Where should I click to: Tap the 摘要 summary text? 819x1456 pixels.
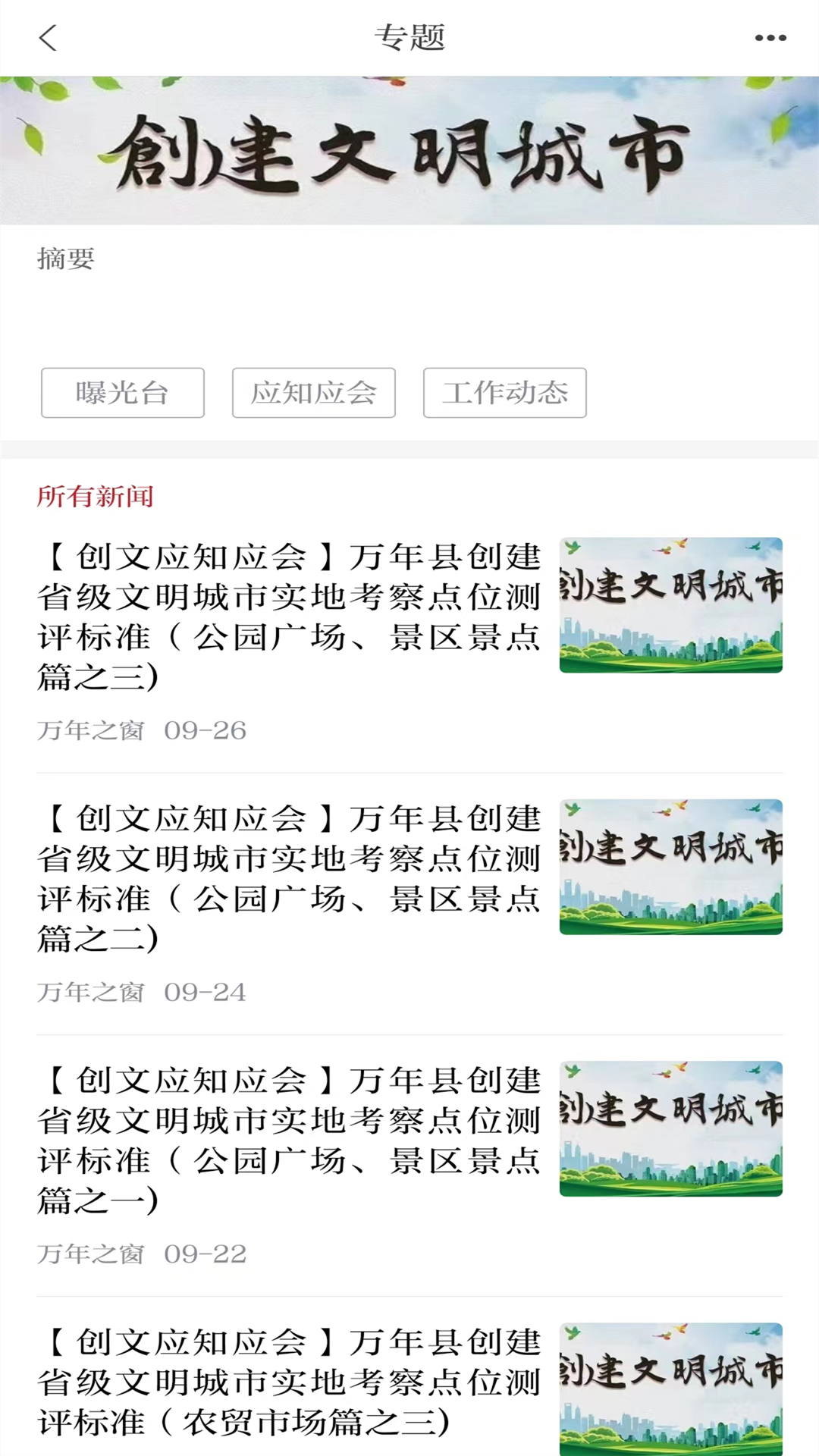pyautogui.click(x=64, y=259)
